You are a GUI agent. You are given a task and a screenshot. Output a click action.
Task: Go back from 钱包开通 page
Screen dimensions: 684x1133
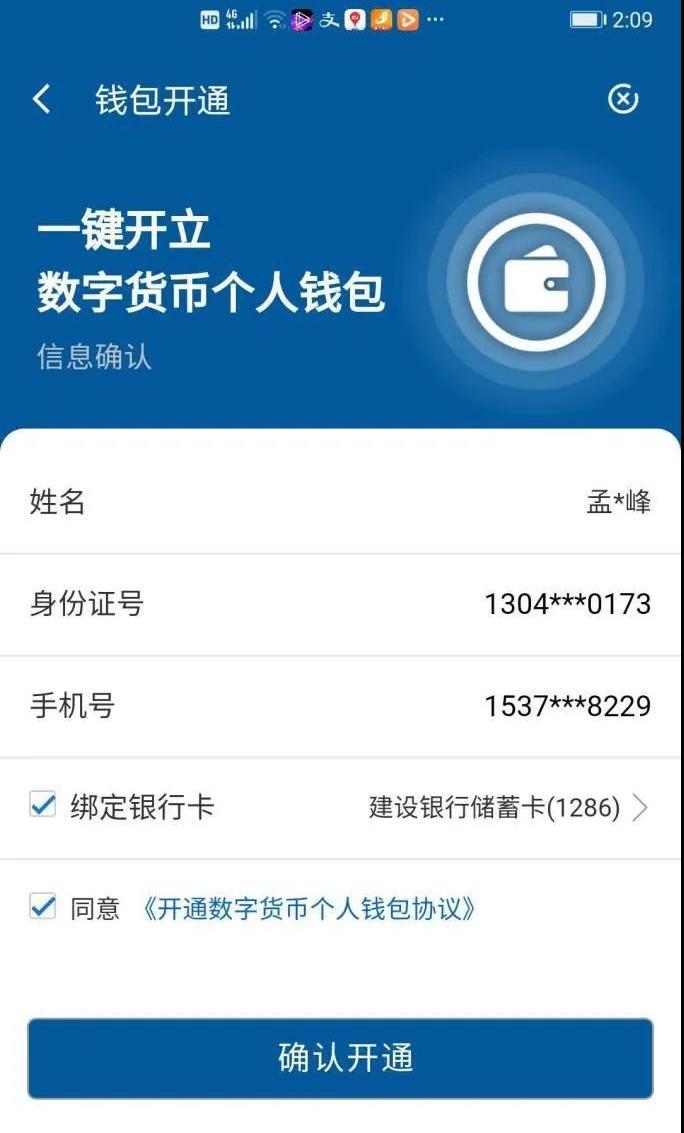click(x=42, y=100)
